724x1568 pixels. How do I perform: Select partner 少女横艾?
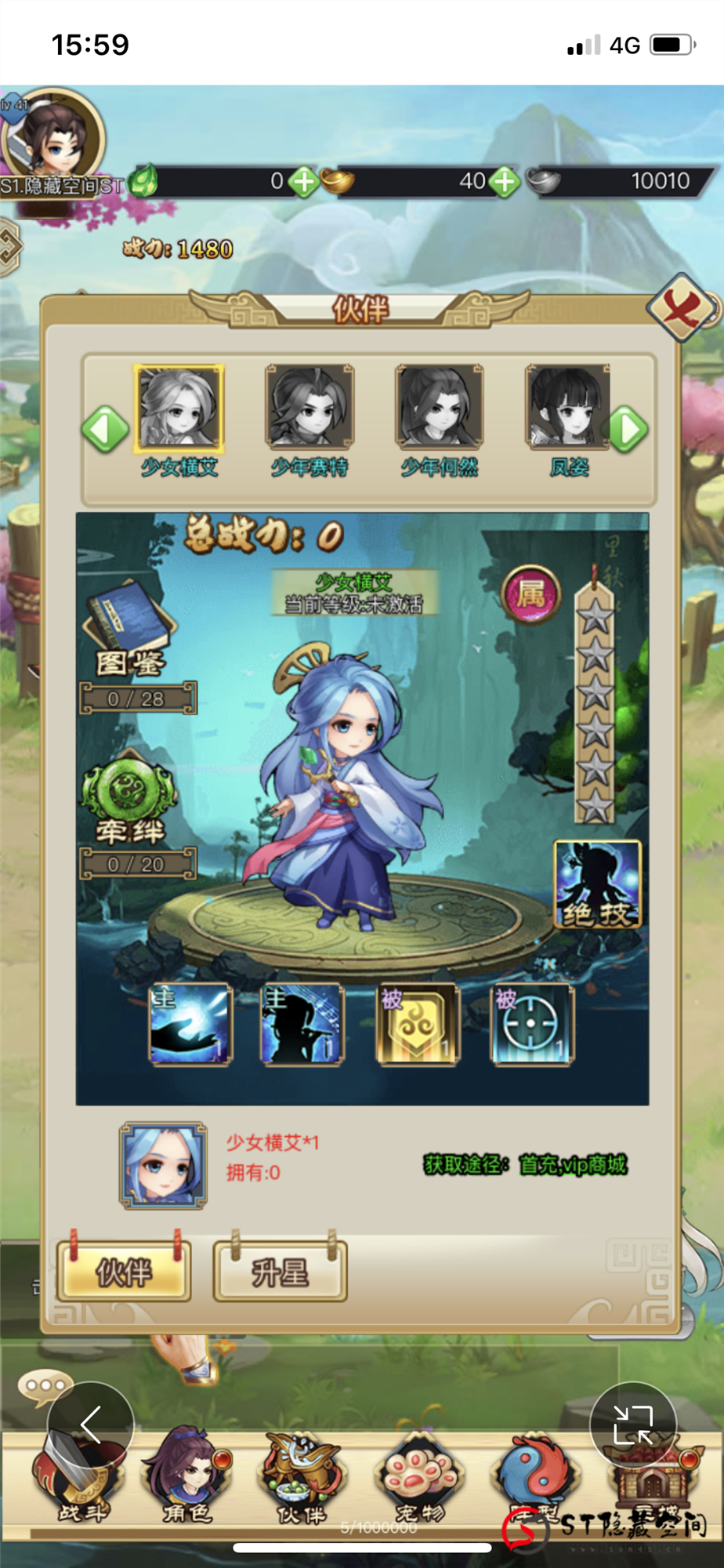[x=179, y=408]
